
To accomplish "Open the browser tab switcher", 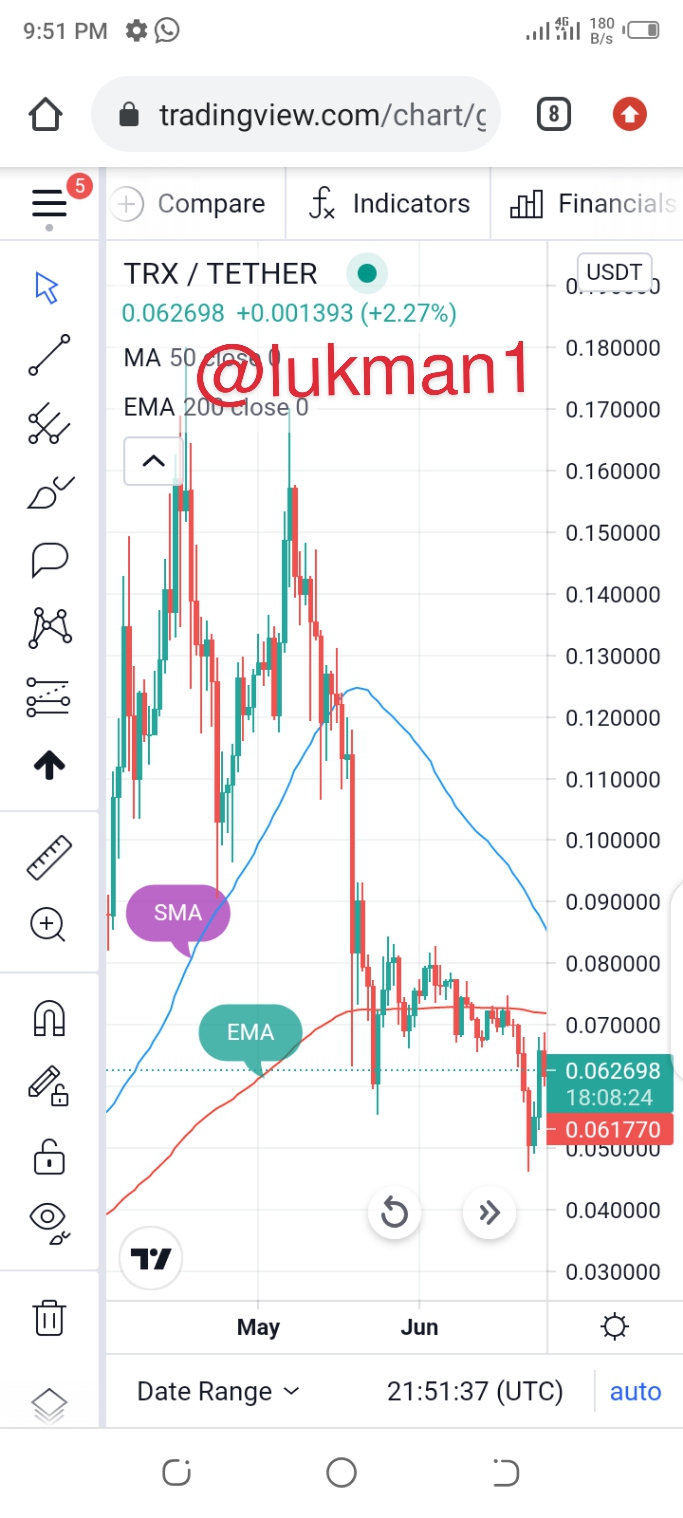I will pos(553,115).
